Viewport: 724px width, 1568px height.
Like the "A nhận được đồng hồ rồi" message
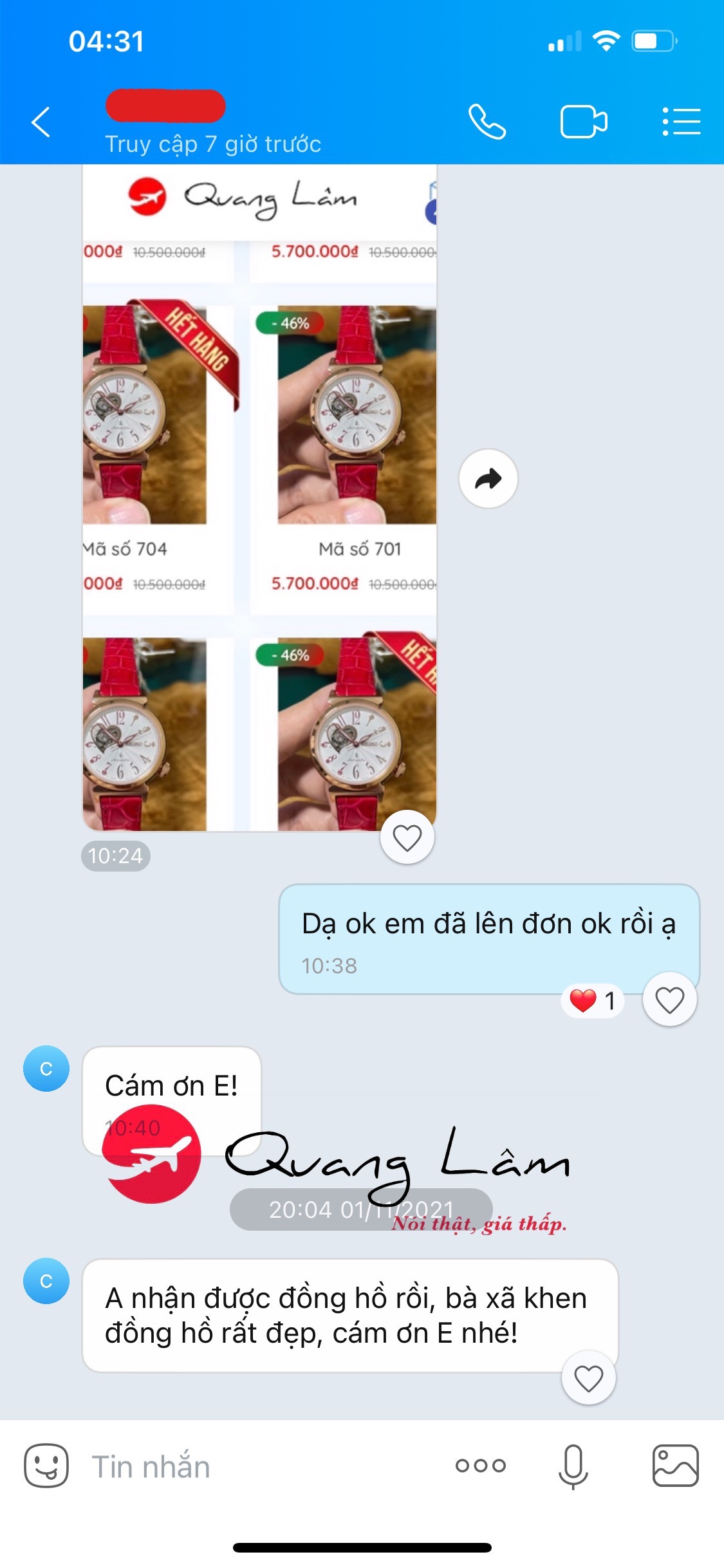[588, 1378]
